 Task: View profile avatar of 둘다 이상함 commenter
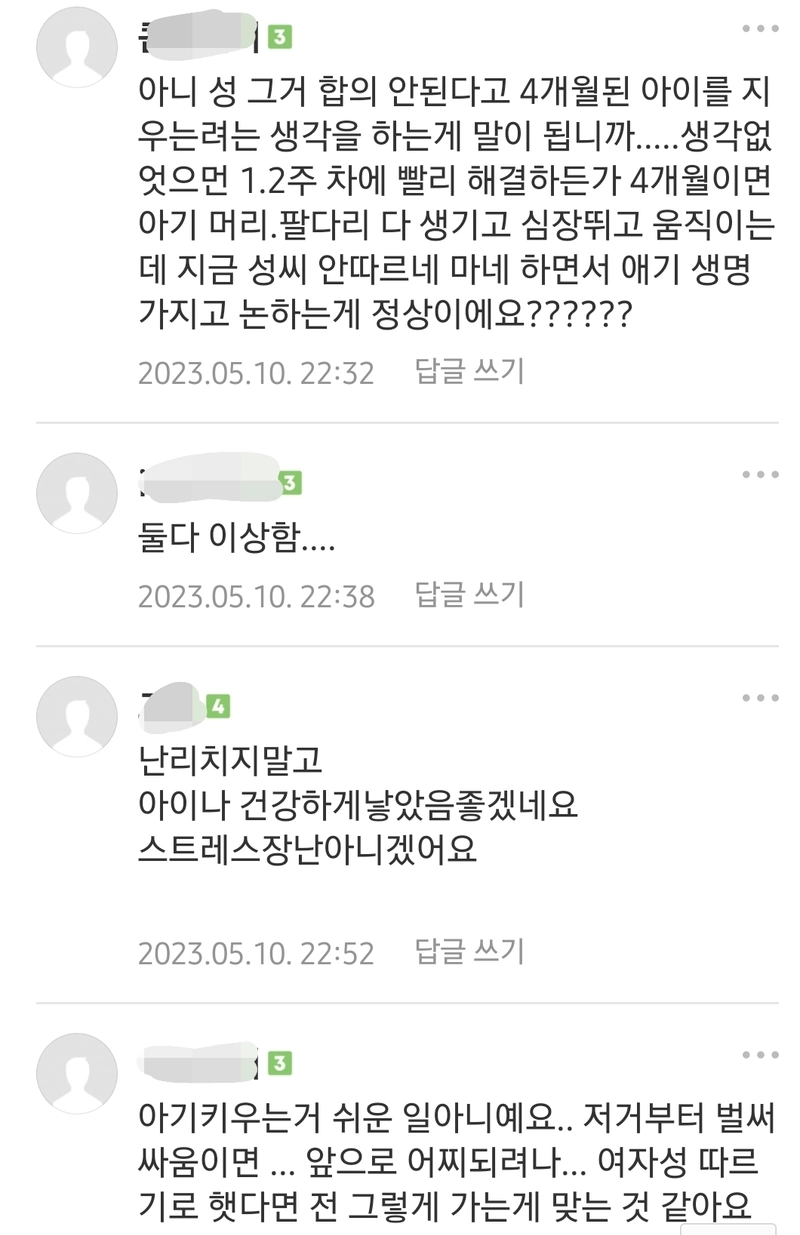coord(77,493)
